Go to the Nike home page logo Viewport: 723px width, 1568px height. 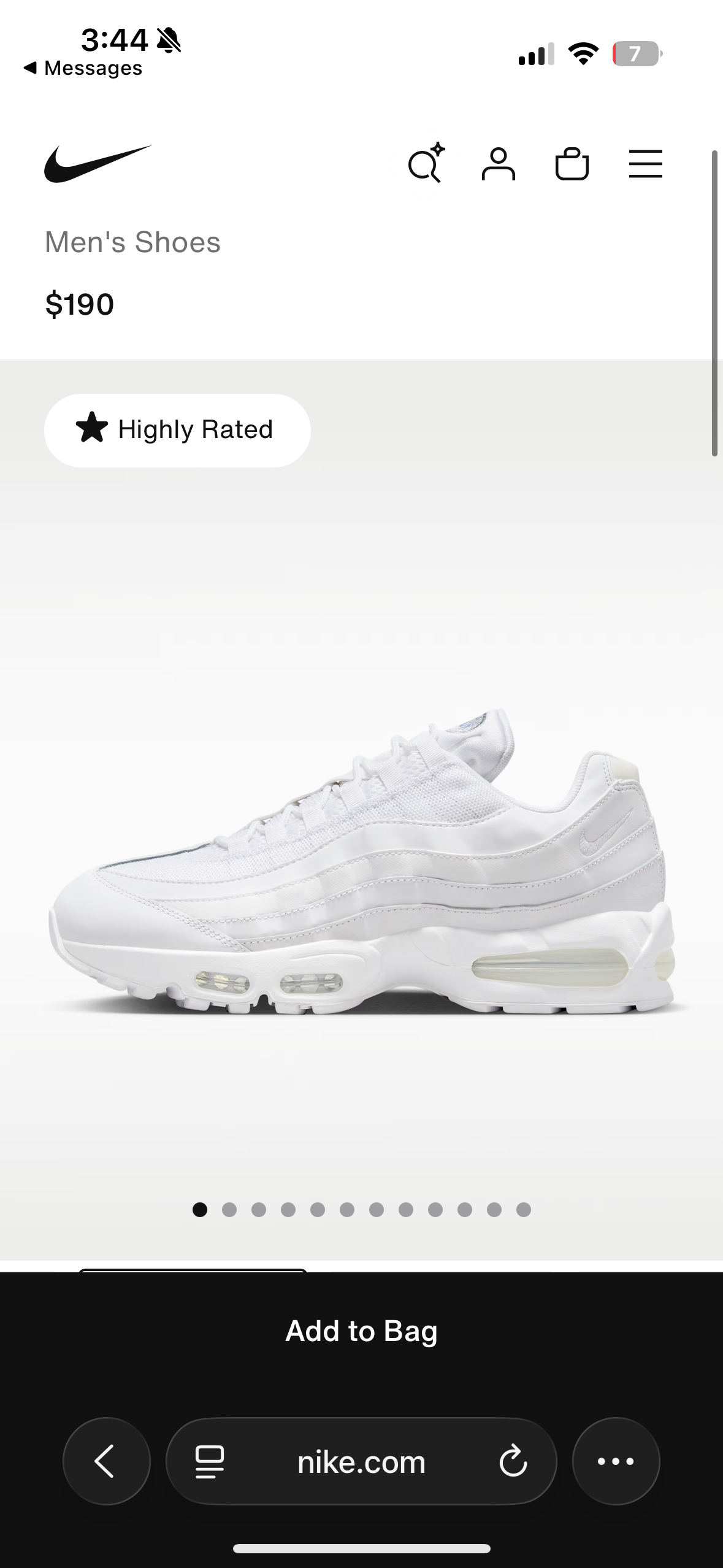98,164
